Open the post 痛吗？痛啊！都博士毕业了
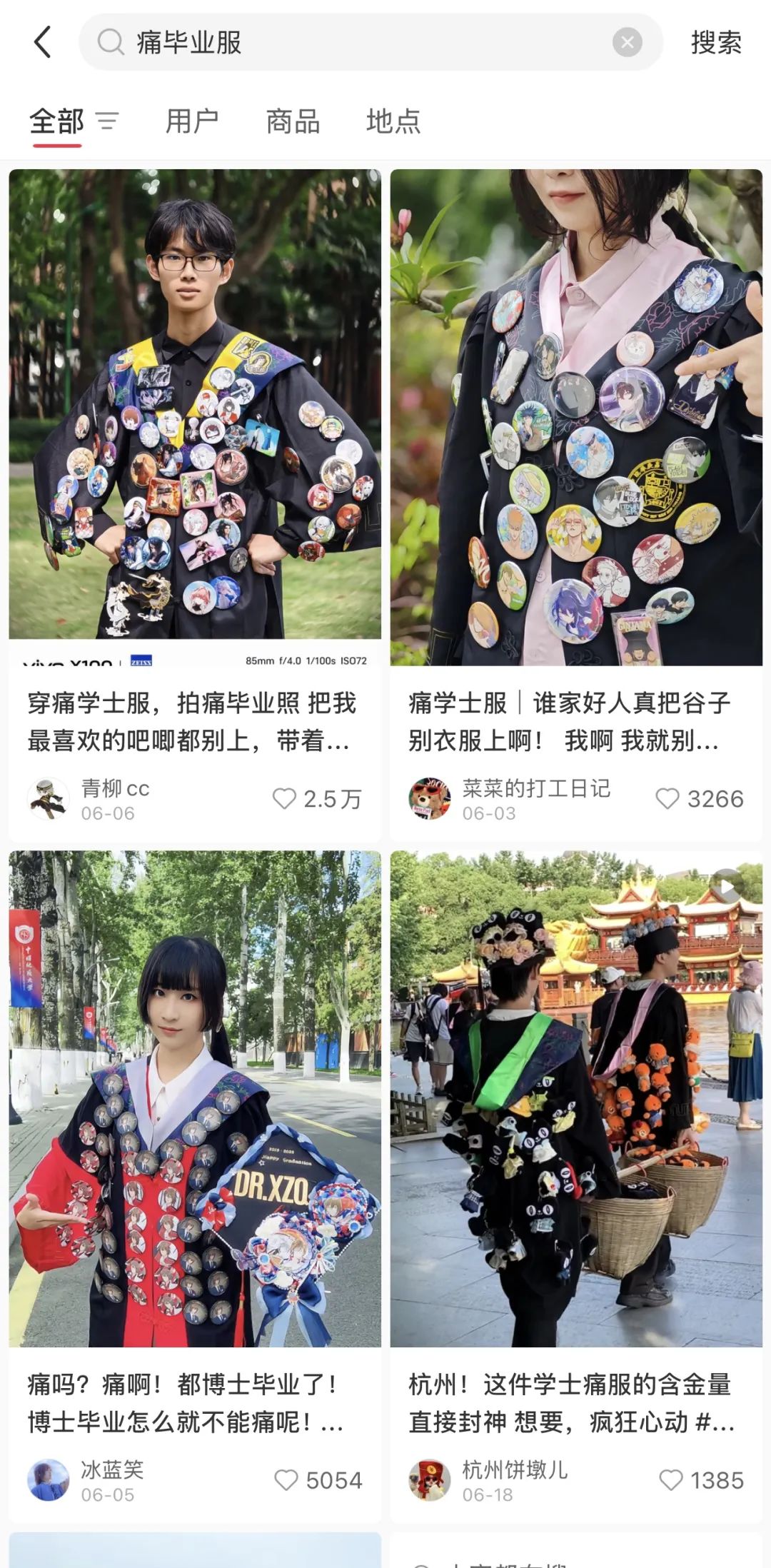 pyautogui.click(x=194, y=1100)
